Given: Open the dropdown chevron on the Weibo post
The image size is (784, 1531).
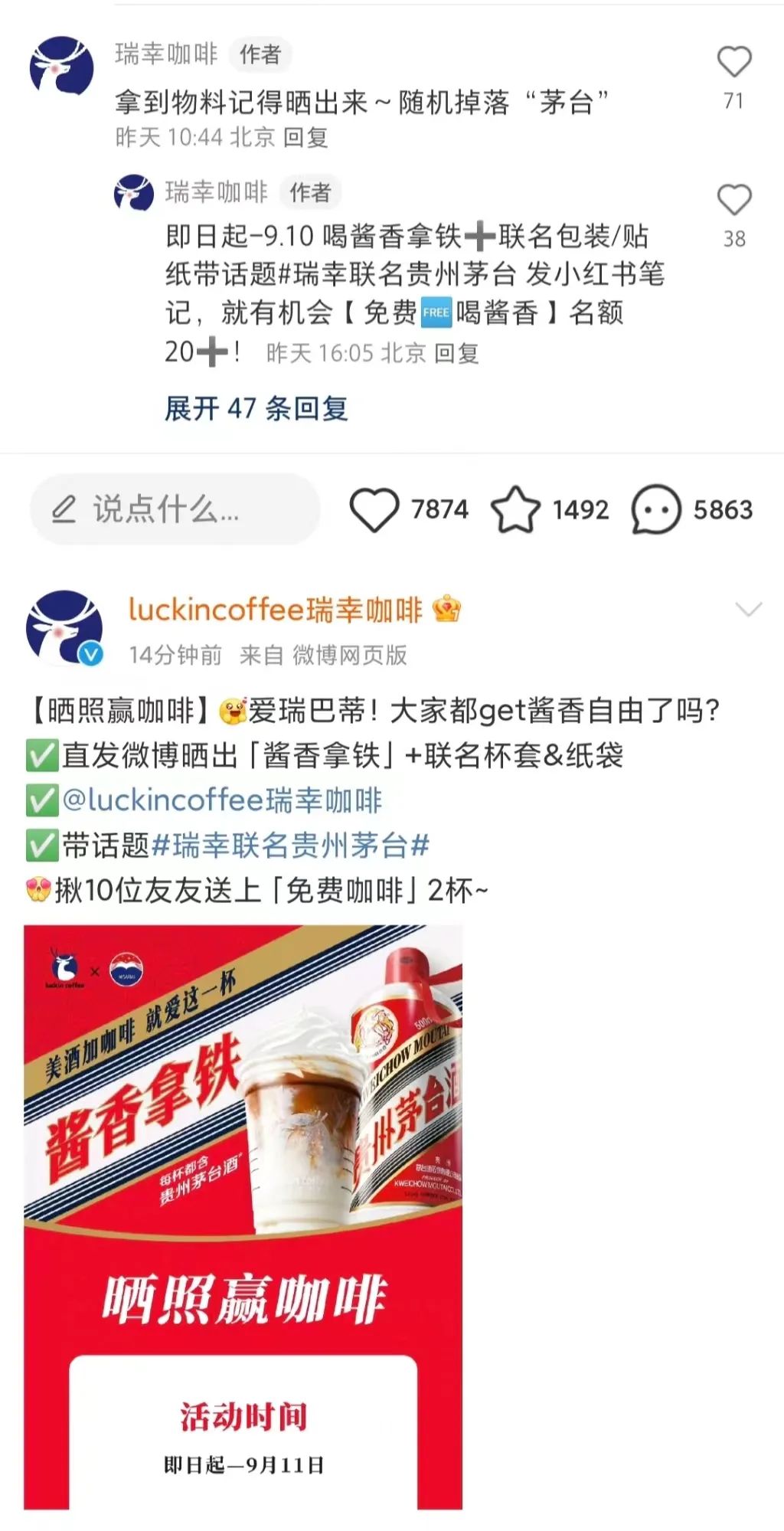Looking at the screenshot, I should 748,610.
